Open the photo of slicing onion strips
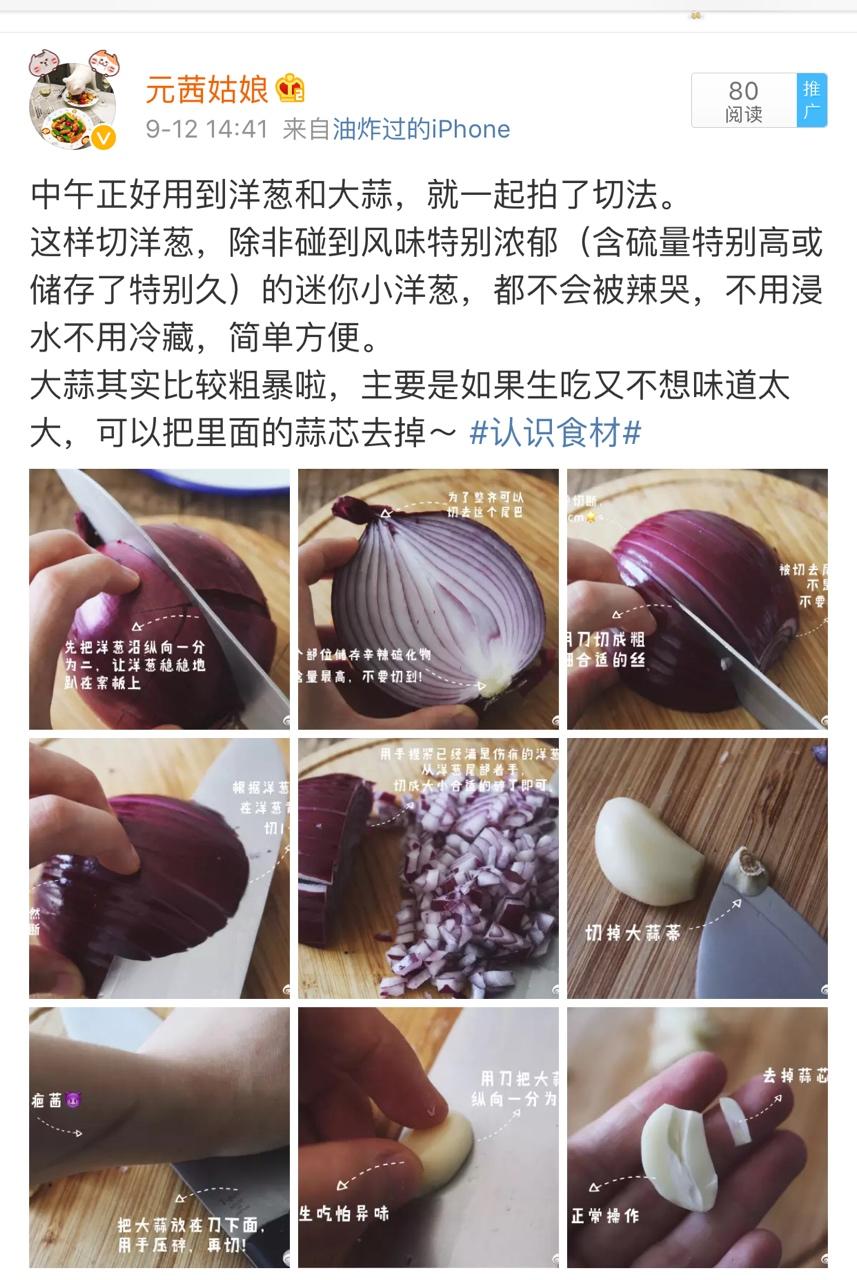This screenshot has width=857, height=1280. click(x=697, y=599)
